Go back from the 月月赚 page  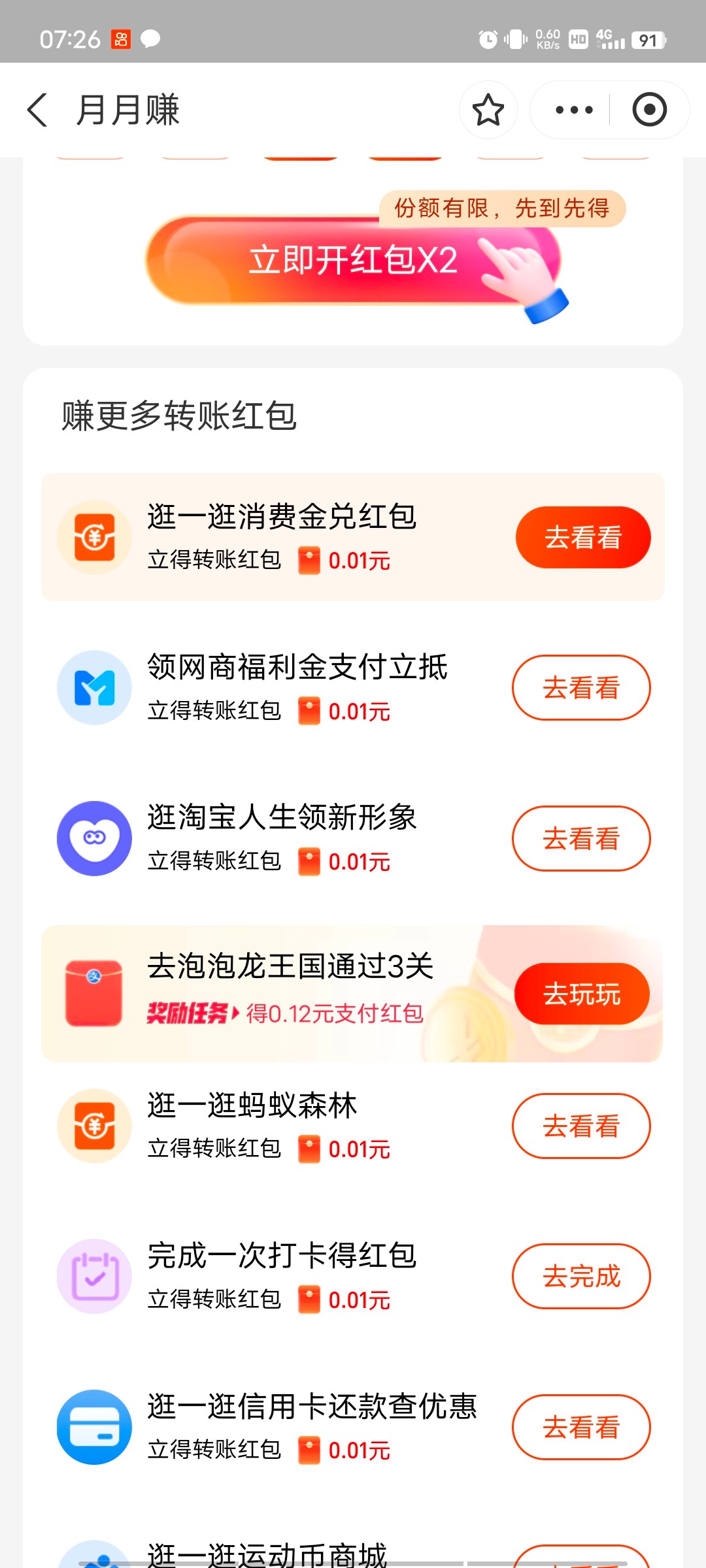coord(38,110)
